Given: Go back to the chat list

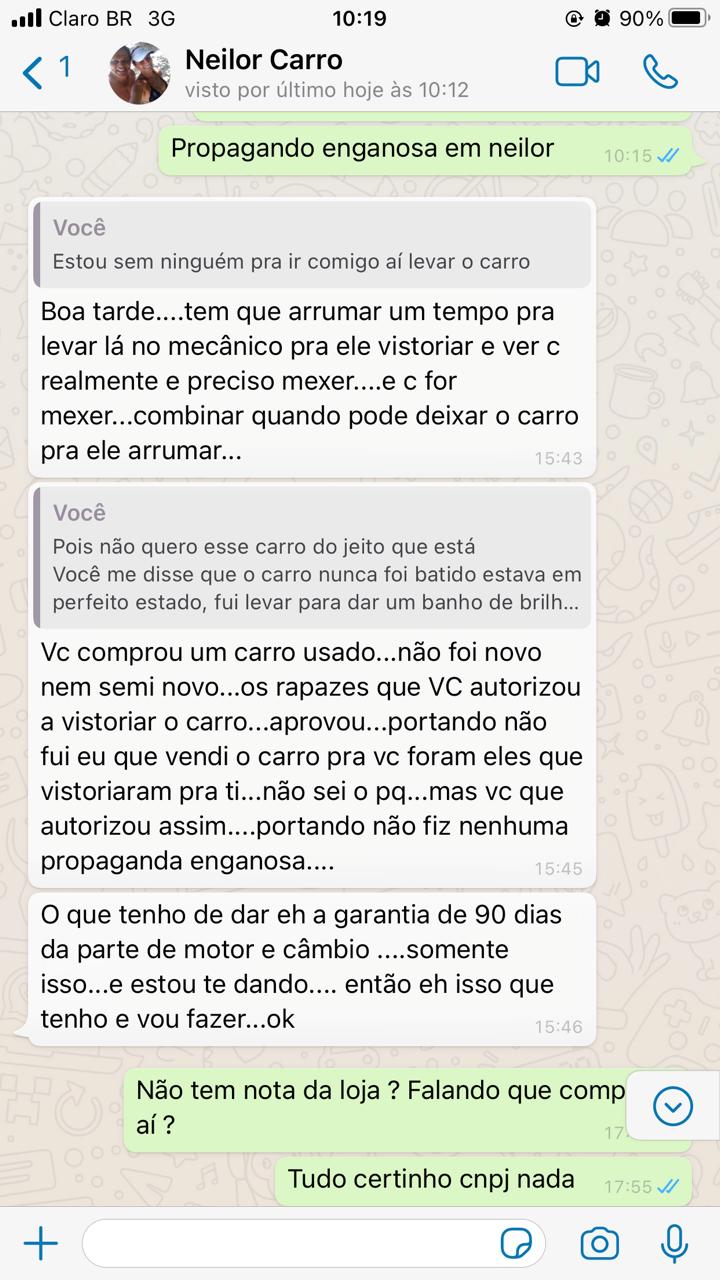Looking at the screenshot, I should [35, 72].
